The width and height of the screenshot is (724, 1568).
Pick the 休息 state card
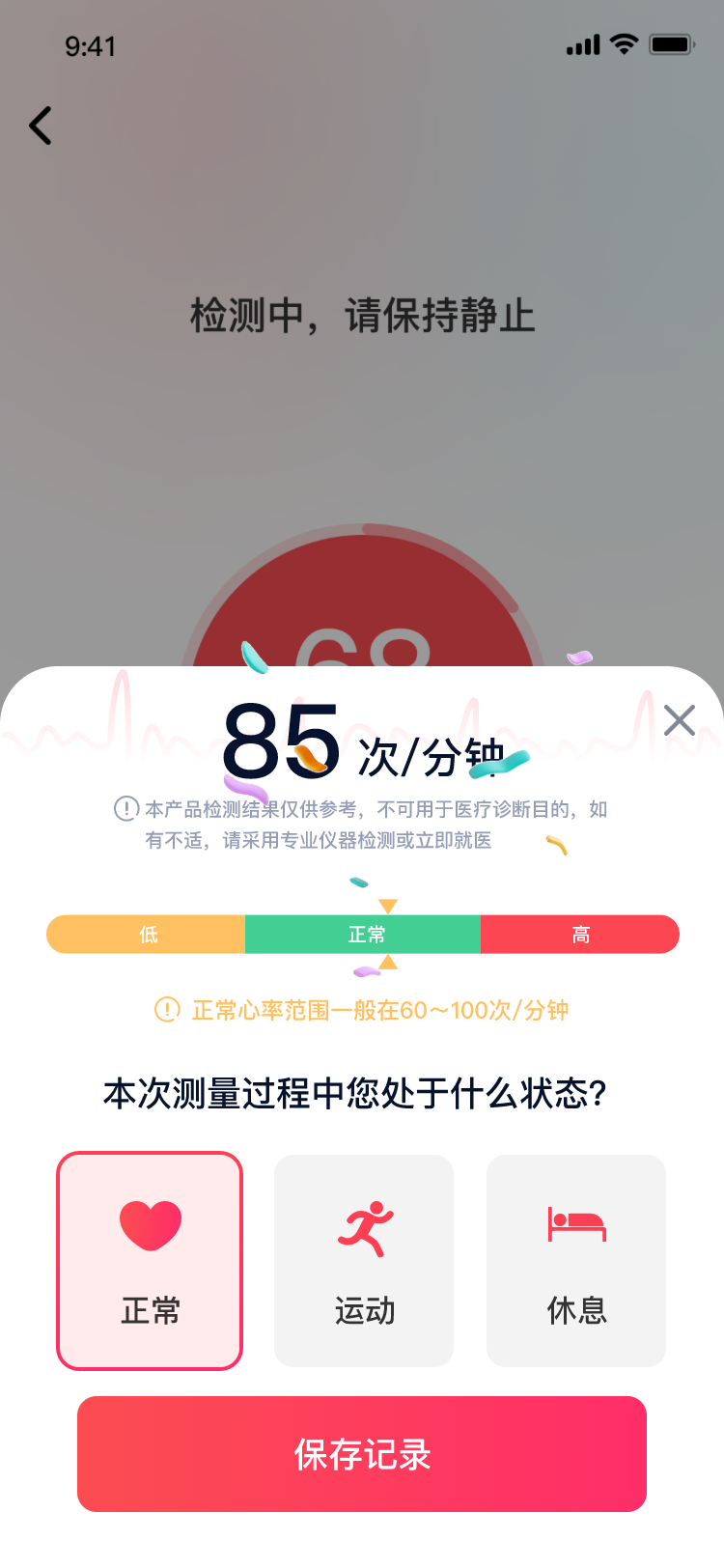[x=576, y=1260]
